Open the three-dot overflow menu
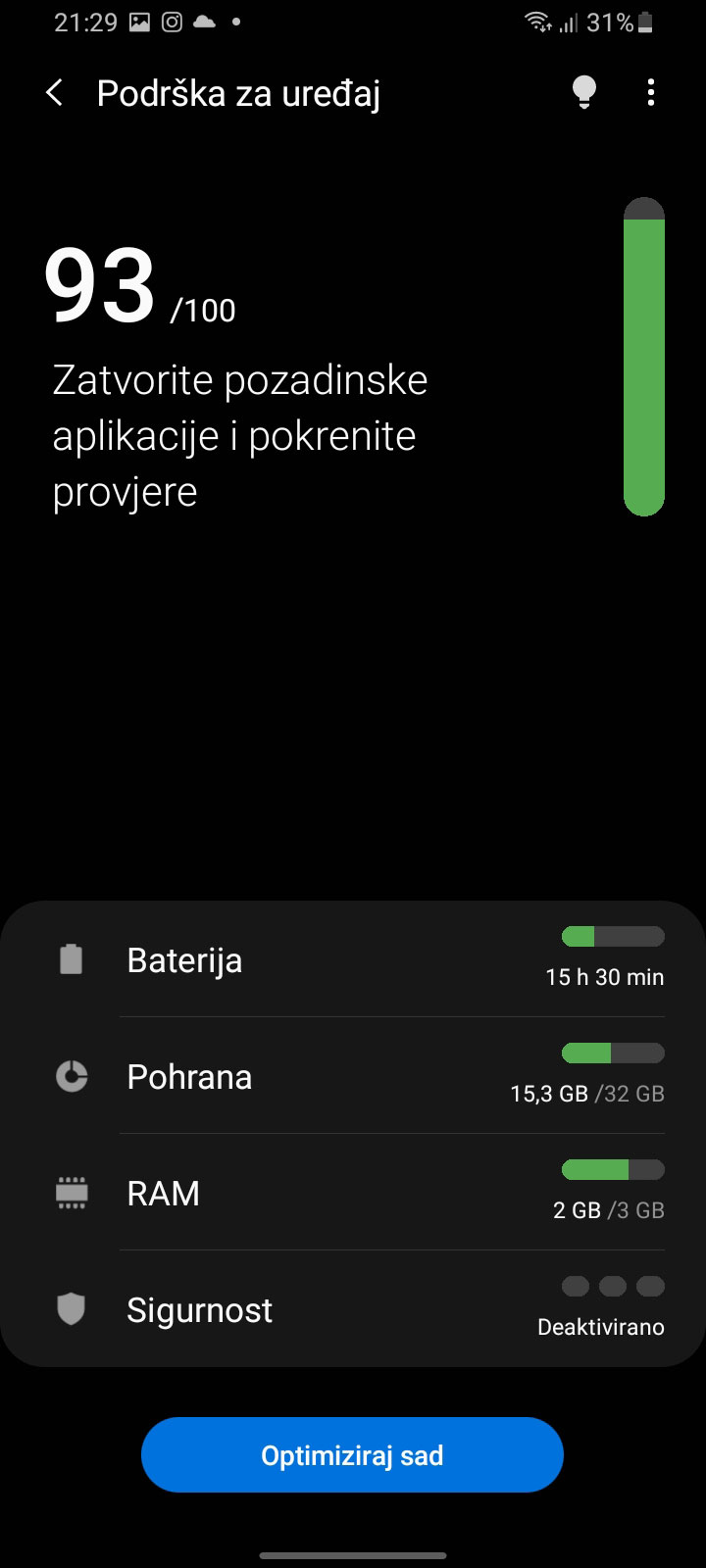706x1568 pixels. pyautogui.click(x=651, y=93)
